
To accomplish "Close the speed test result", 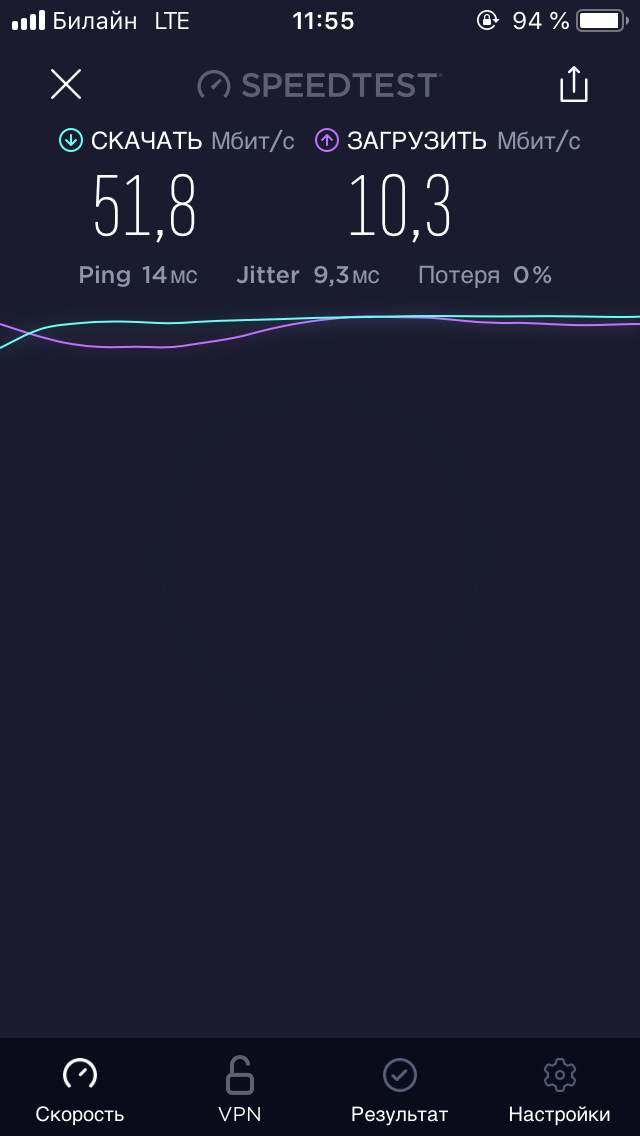I will 66,85.
